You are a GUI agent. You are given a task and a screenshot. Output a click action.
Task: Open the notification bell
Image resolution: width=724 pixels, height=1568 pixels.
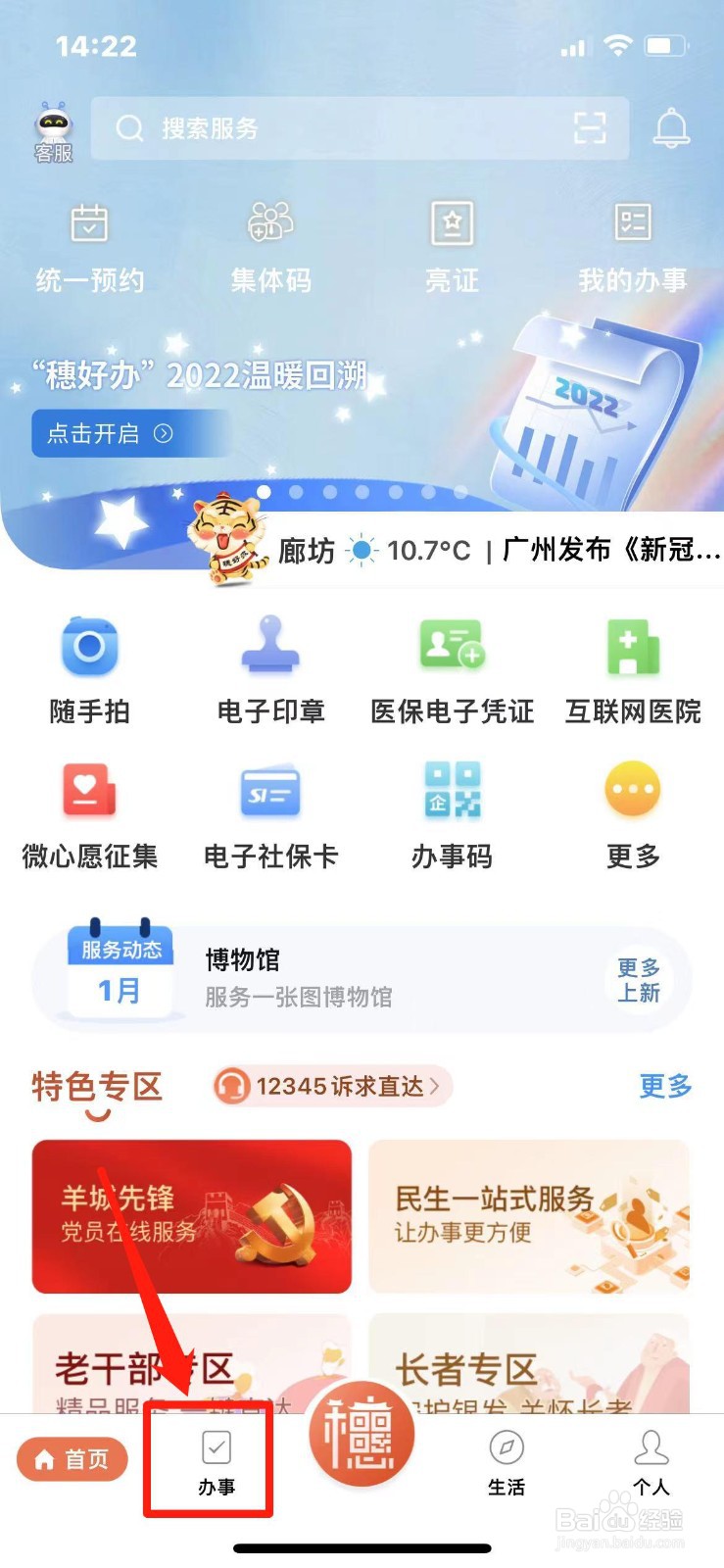(x=671, y=128)
